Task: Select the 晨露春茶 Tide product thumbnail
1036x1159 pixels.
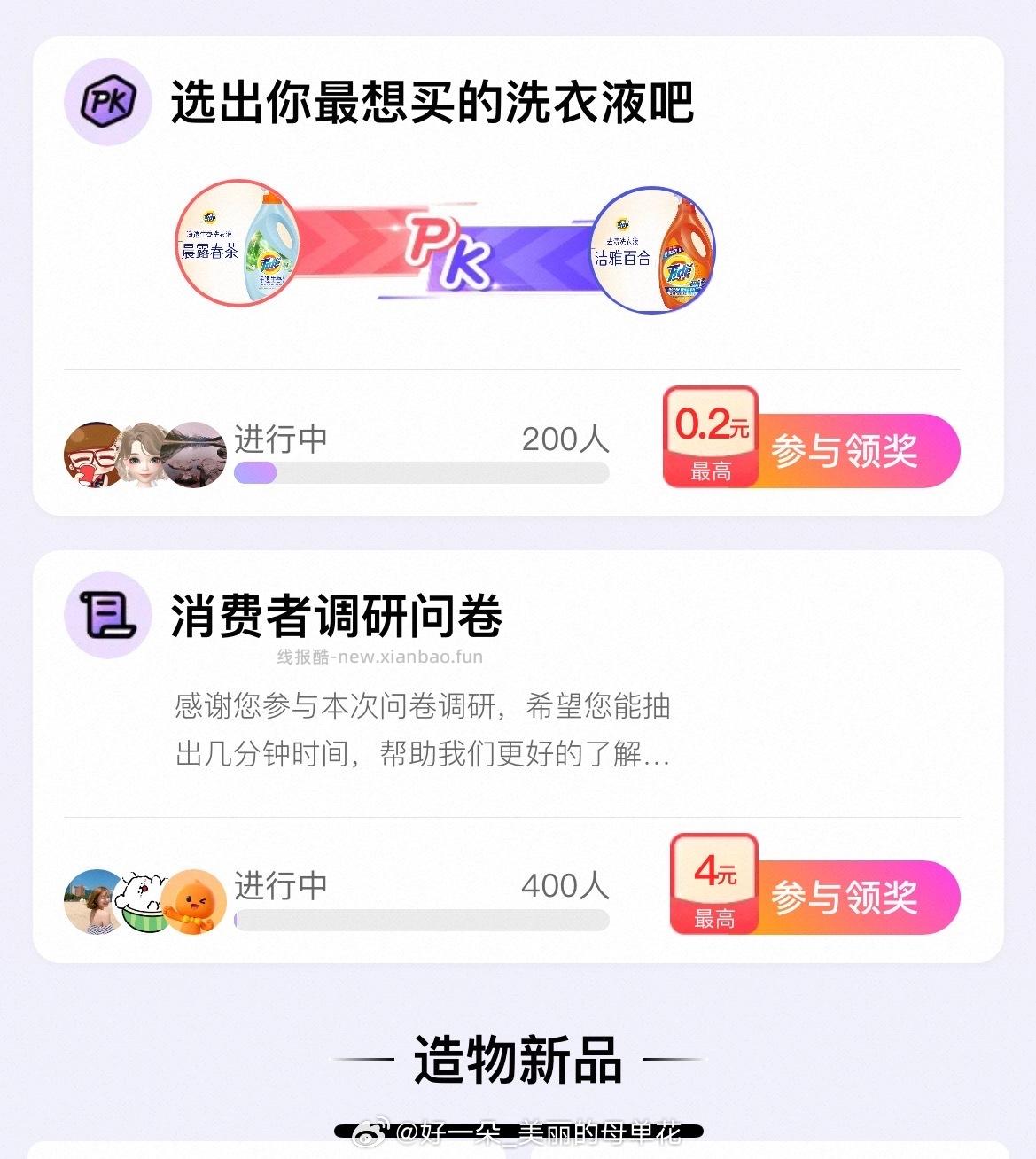Action: [x=235, y=245]
